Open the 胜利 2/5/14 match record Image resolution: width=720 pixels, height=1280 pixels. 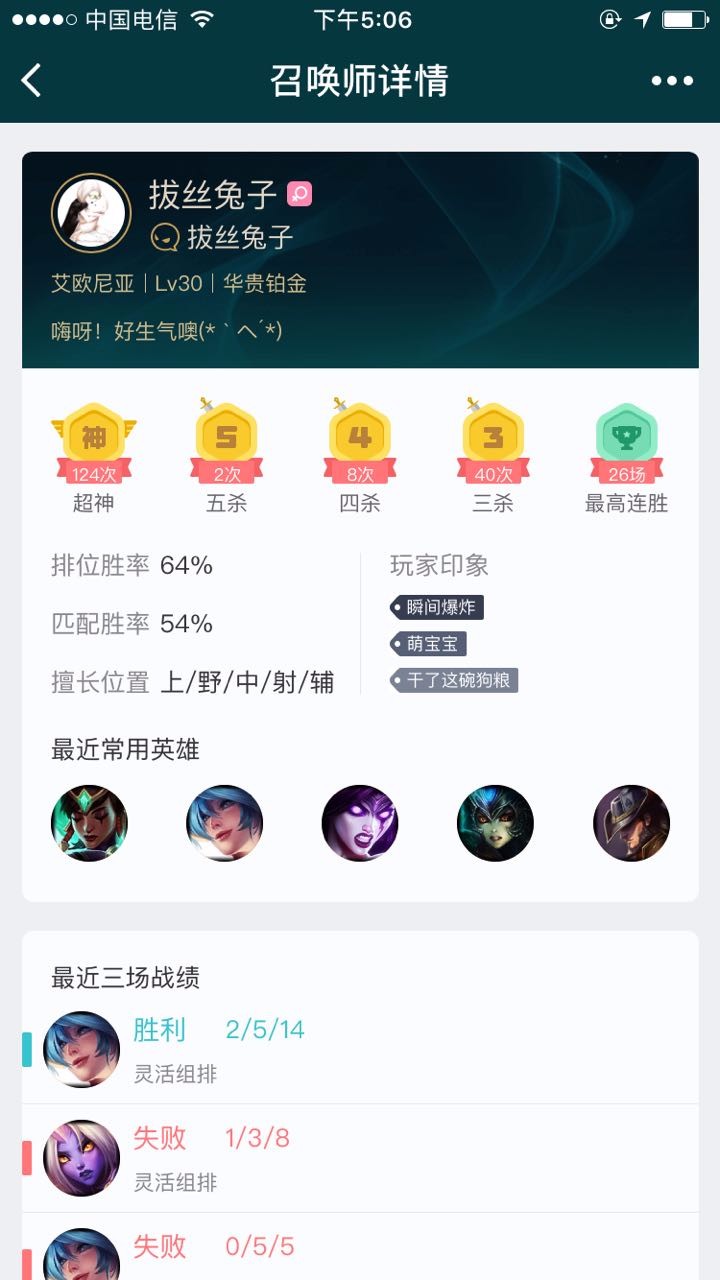click(x=360, y=1050)
